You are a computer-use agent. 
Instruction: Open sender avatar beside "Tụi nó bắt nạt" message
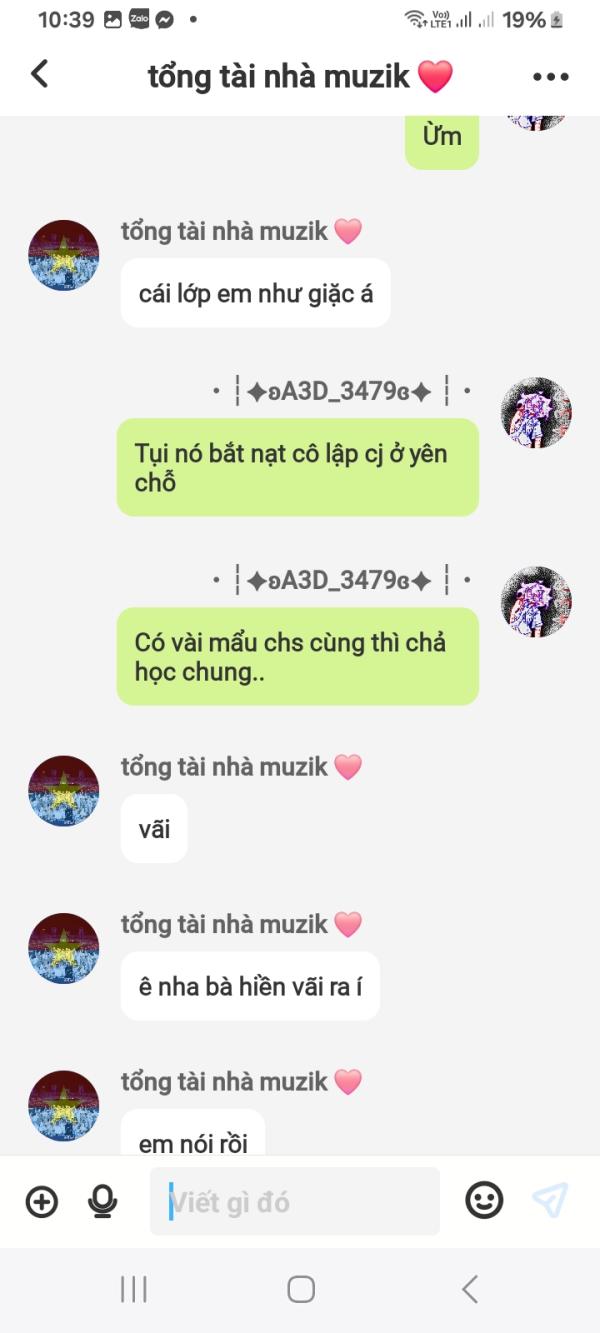click(x=536, y=413)
